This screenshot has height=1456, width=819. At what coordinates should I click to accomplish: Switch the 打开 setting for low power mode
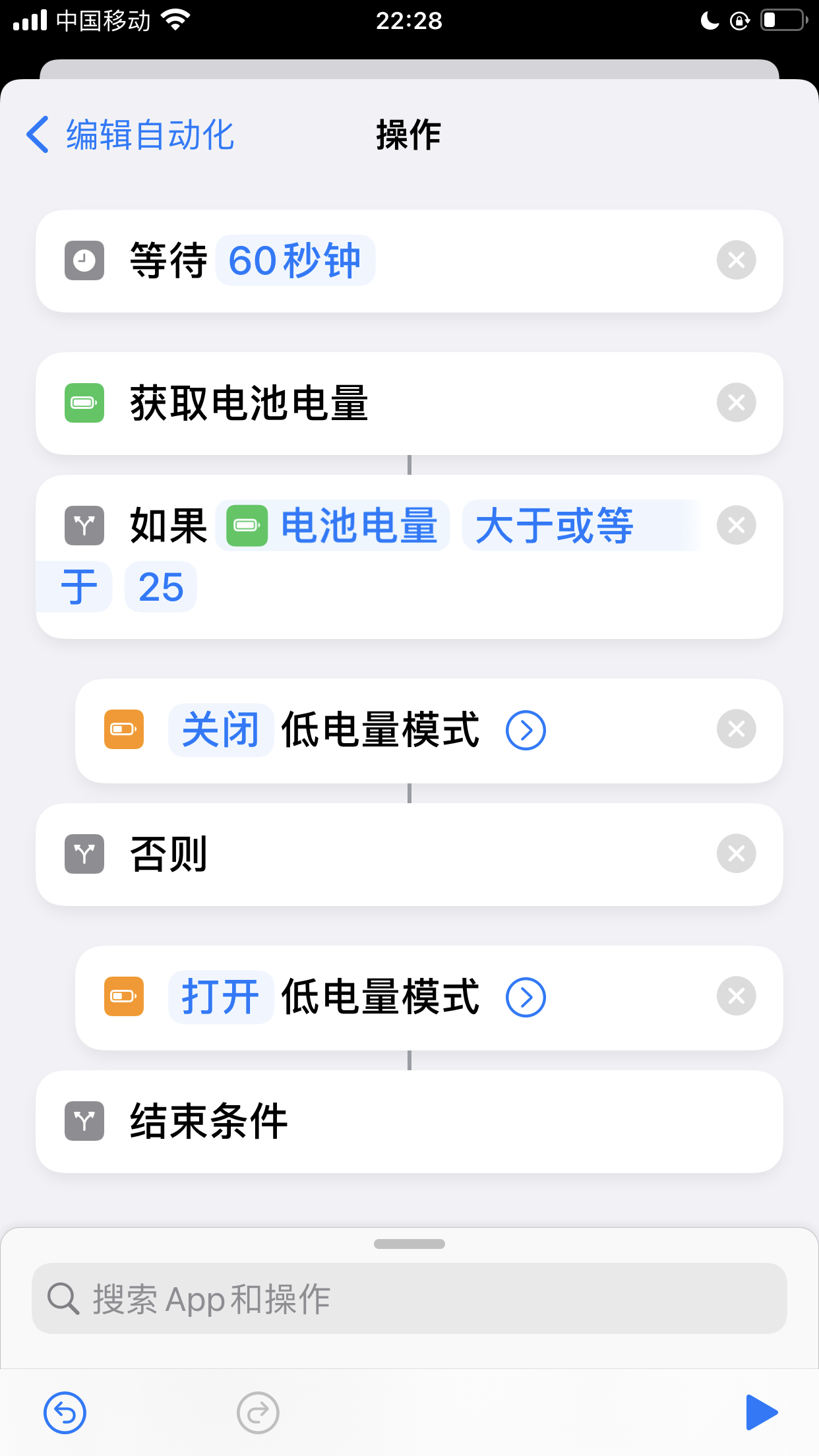[x=220, y=997]
